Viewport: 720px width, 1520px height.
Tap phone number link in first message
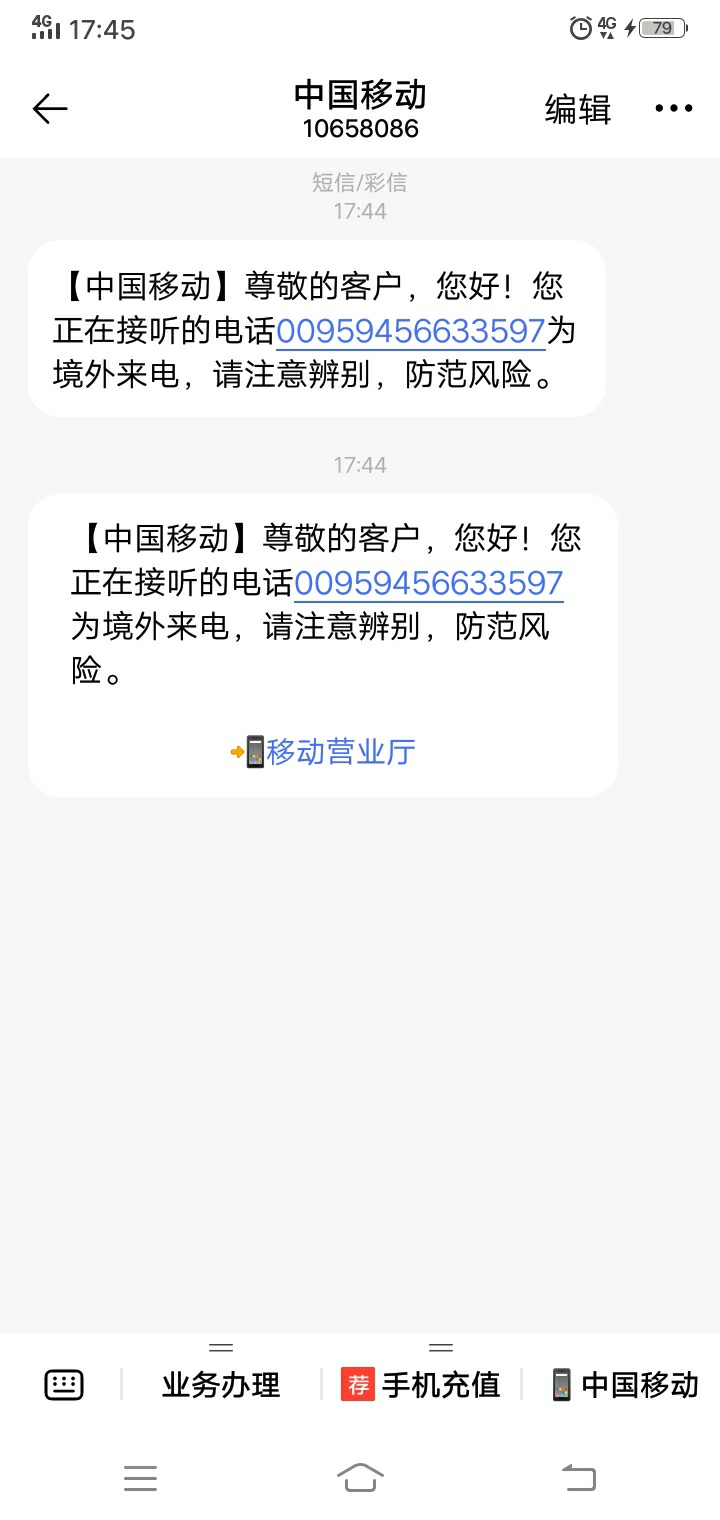pyautogui.click(x=411, y=331)
